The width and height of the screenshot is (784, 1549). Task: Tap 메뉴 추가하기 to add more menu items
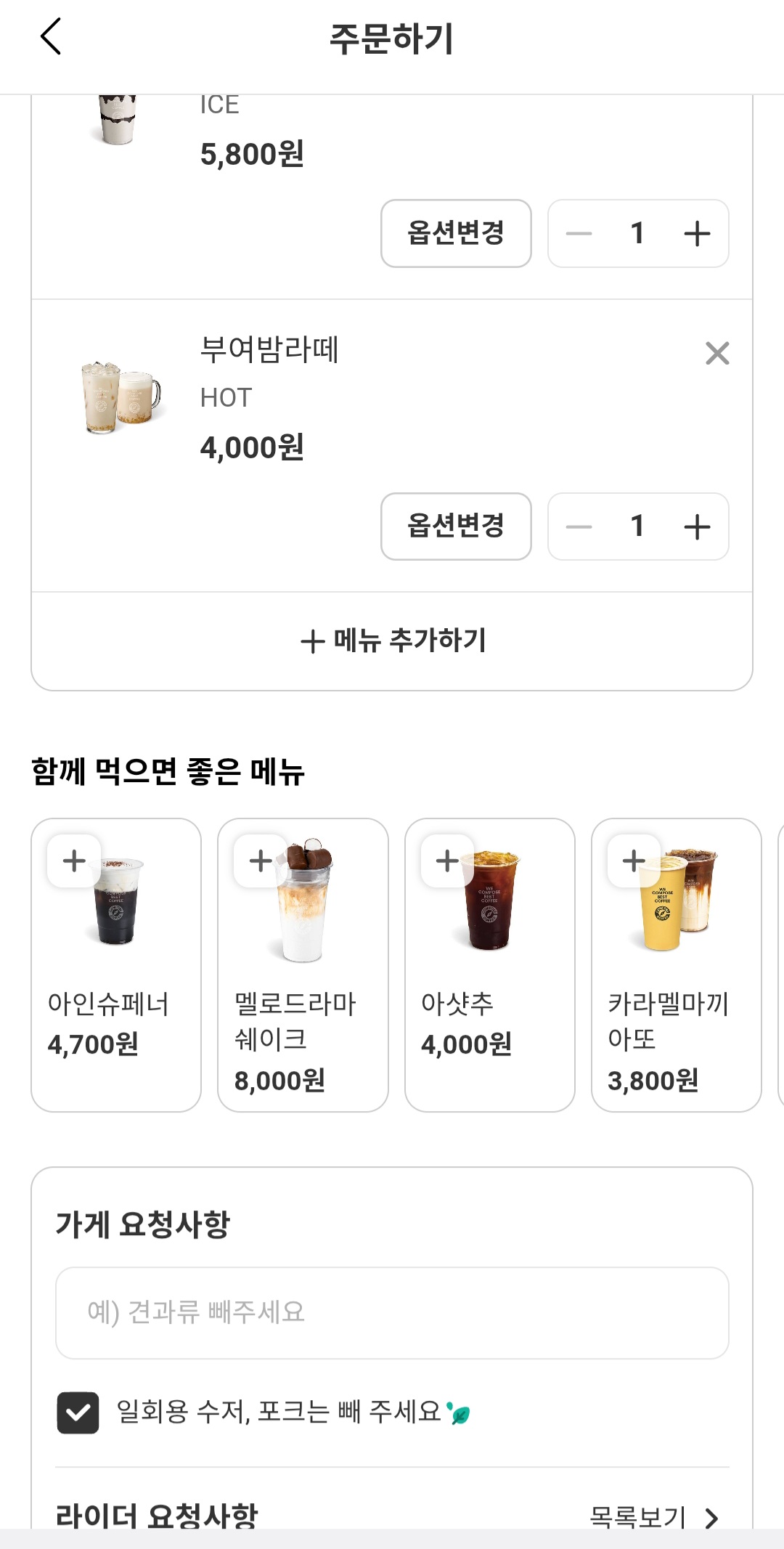click(x=392, y=641)
